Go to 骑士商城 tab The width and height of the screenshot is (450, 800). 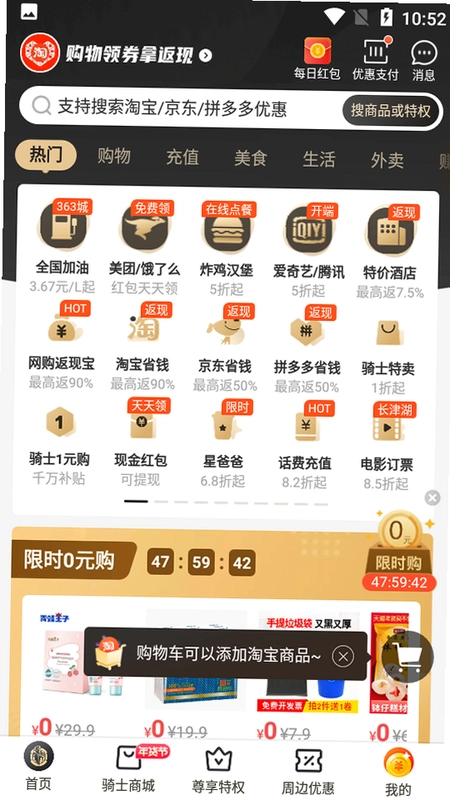pyautogui.click(x=128, y=769)
